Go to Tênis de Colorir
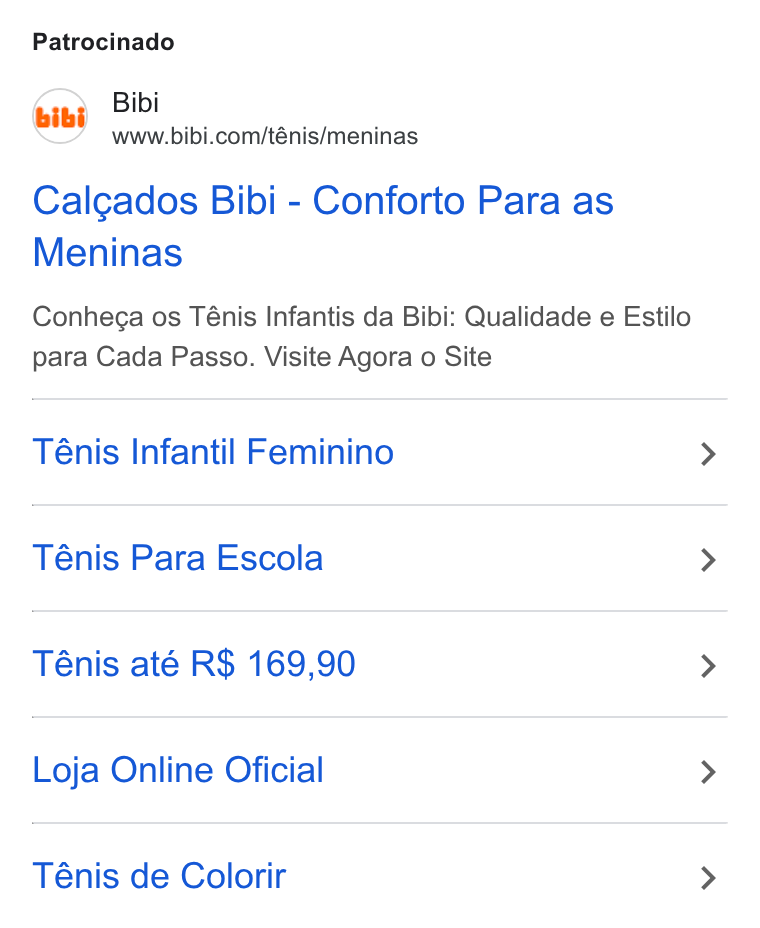Screen dimensions: 760x928 tap(379, 877)
